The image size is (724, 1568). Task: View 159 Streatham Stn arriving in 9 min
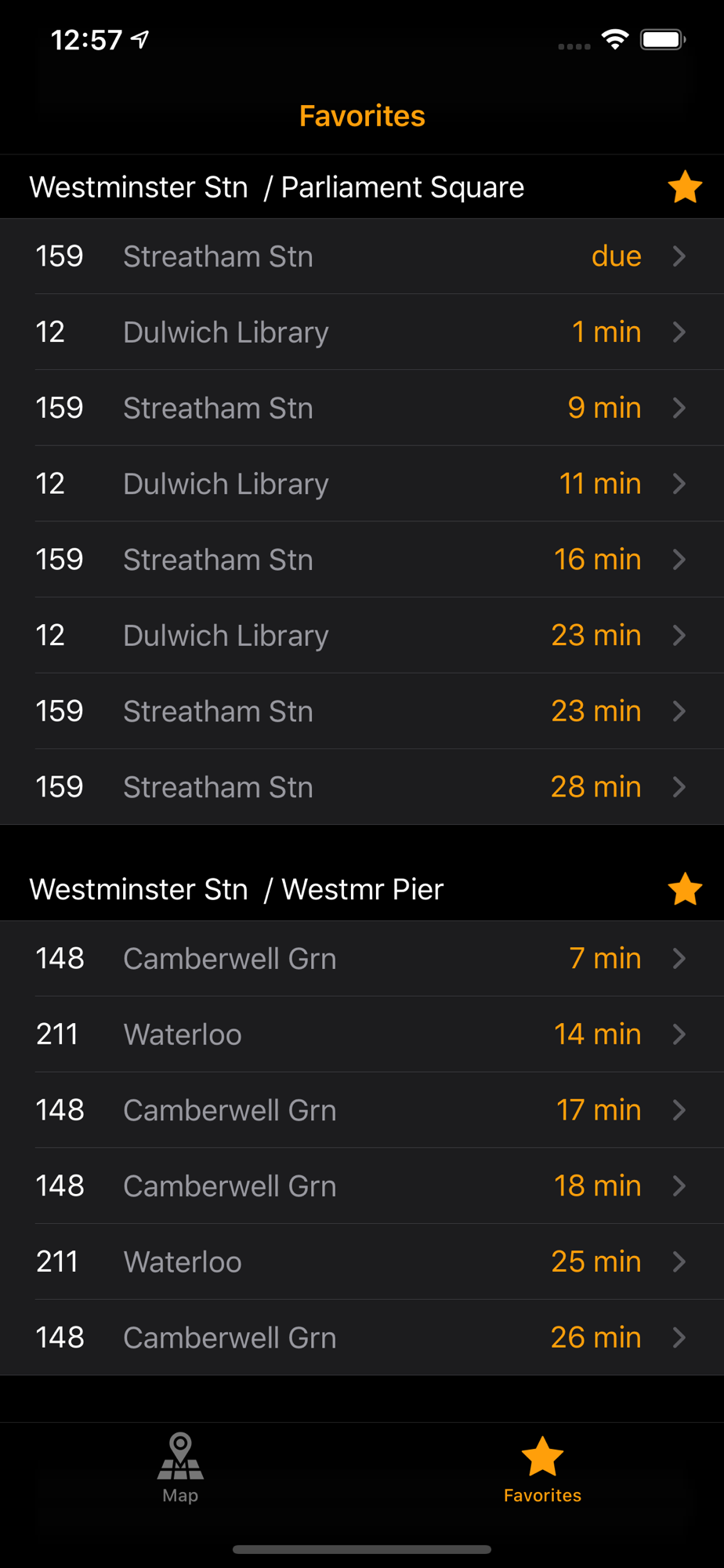pos(362,408)
